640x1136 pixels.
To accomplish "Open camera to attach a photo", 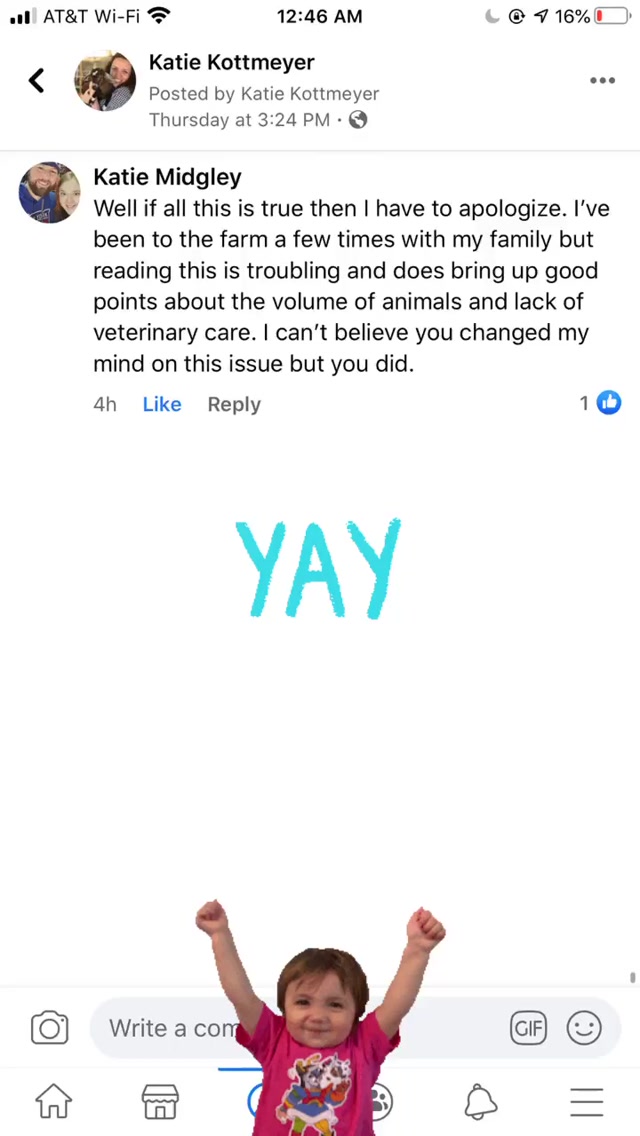I will point(49,1028).
